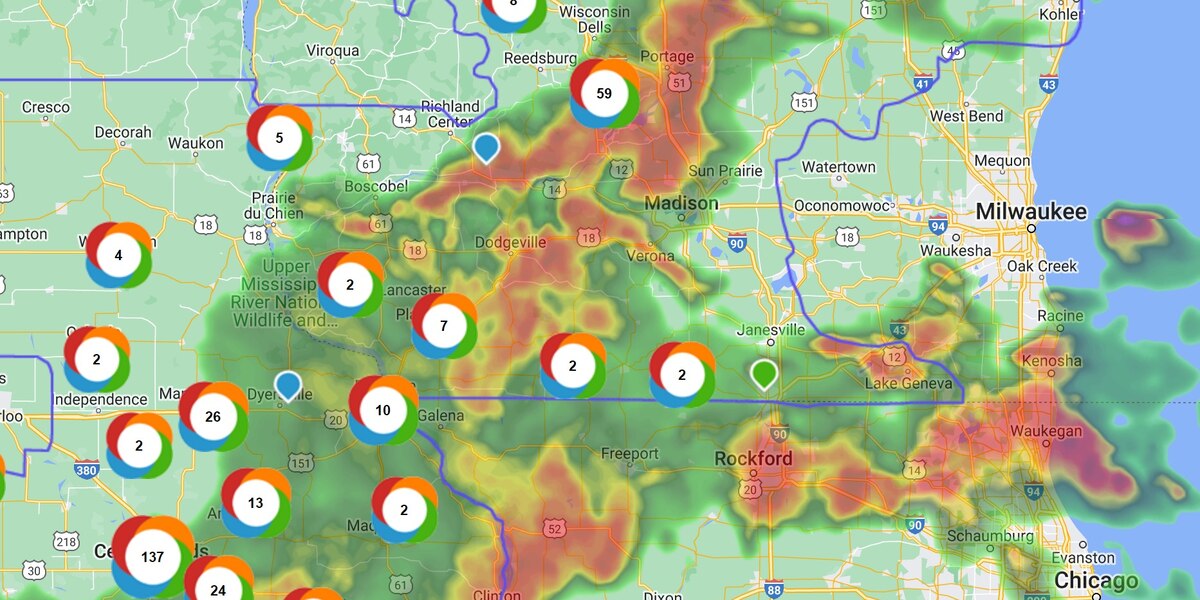Tap the cluster marker labeled 13
The width and height of the screenshot is (1200, 600).
pyautogui.click(x=255, y=502)
